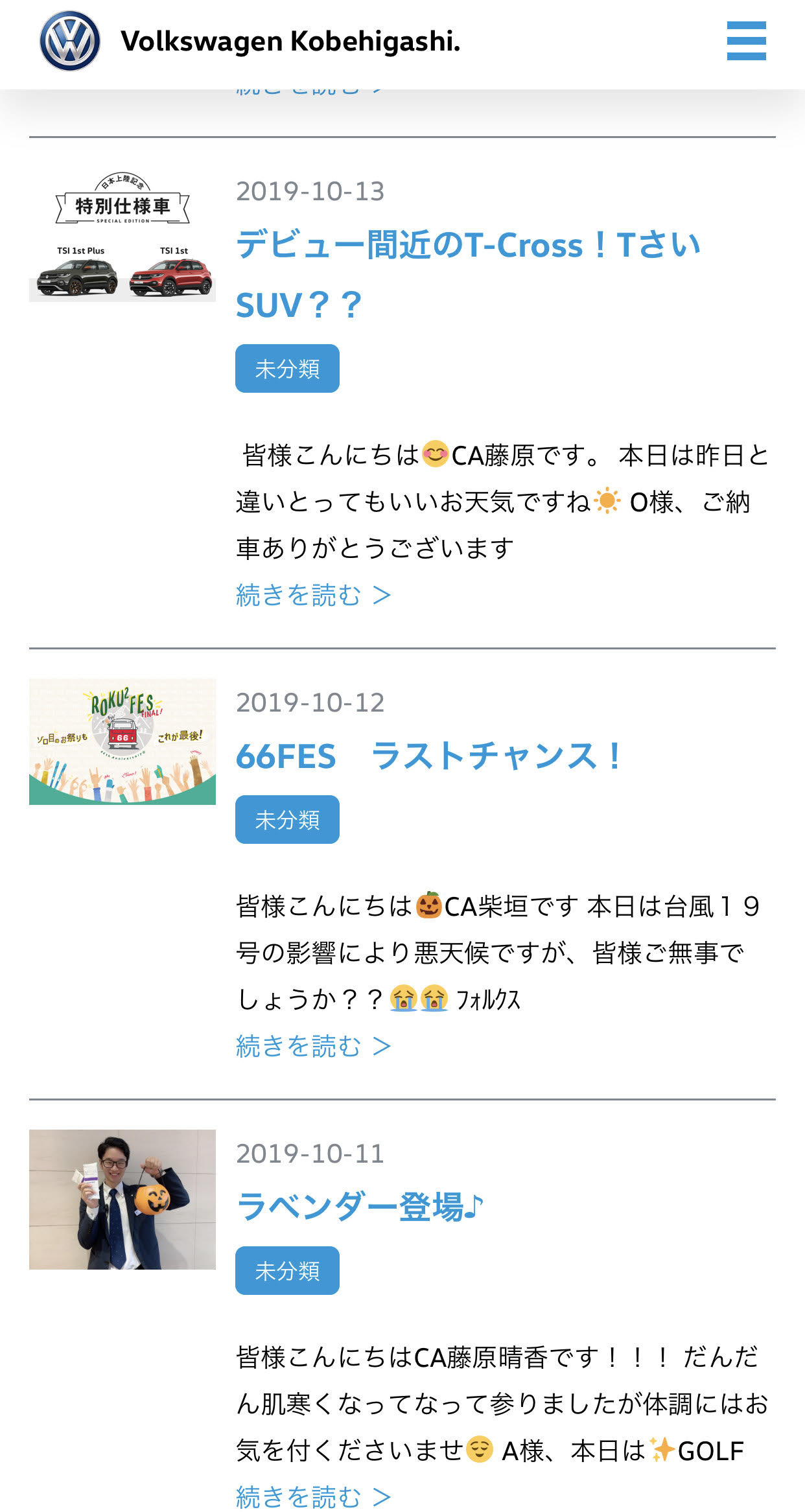Open the 66FES ラストチャンス article title
This screenshot has height=1512, width=805.
pyautogui.click(x=429, y=756)
